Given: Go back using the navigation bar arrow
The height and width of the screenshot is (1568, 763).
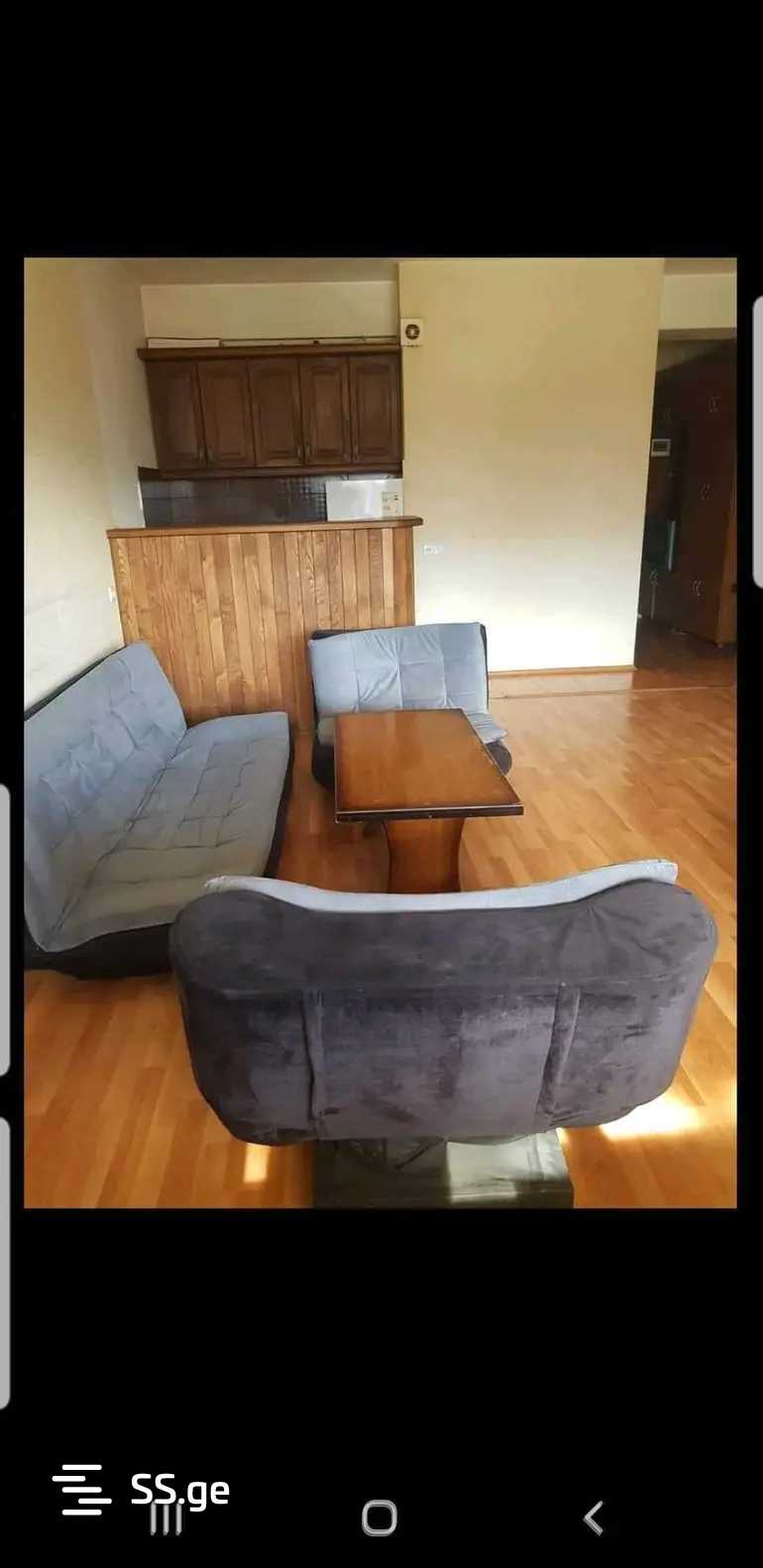Looking at the screenshot, I should [x=593, y=1517].
